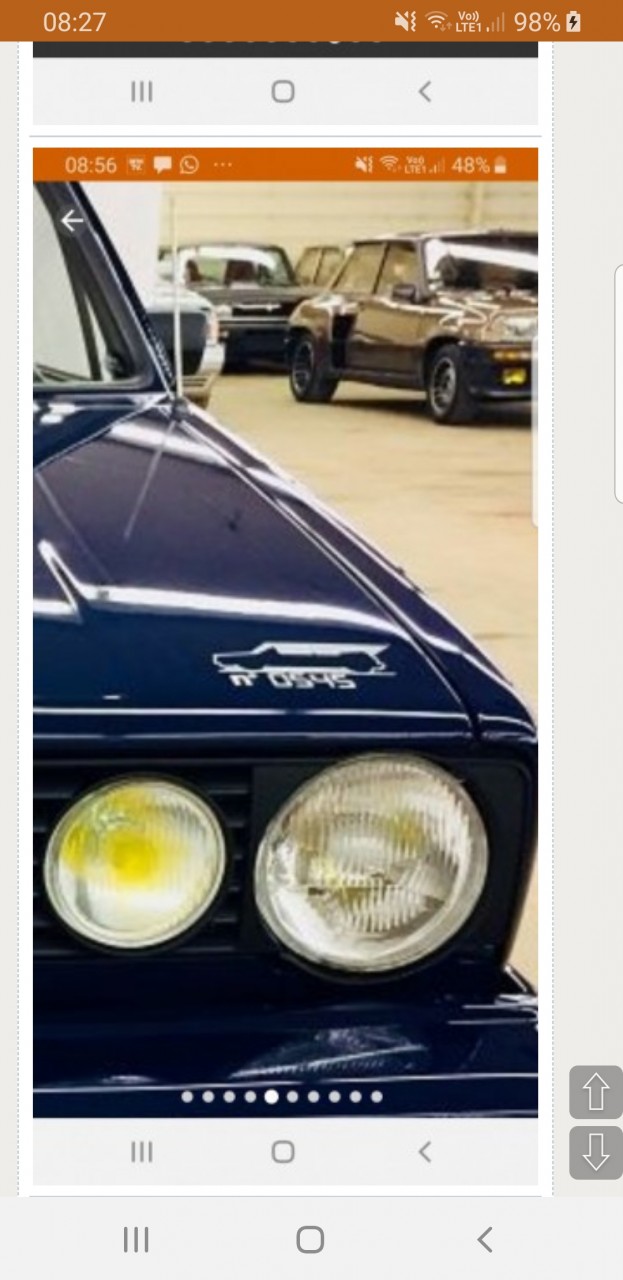Open the posted blue car headlight screenshot
The image size is (623, 1280).
pos(285,640)
